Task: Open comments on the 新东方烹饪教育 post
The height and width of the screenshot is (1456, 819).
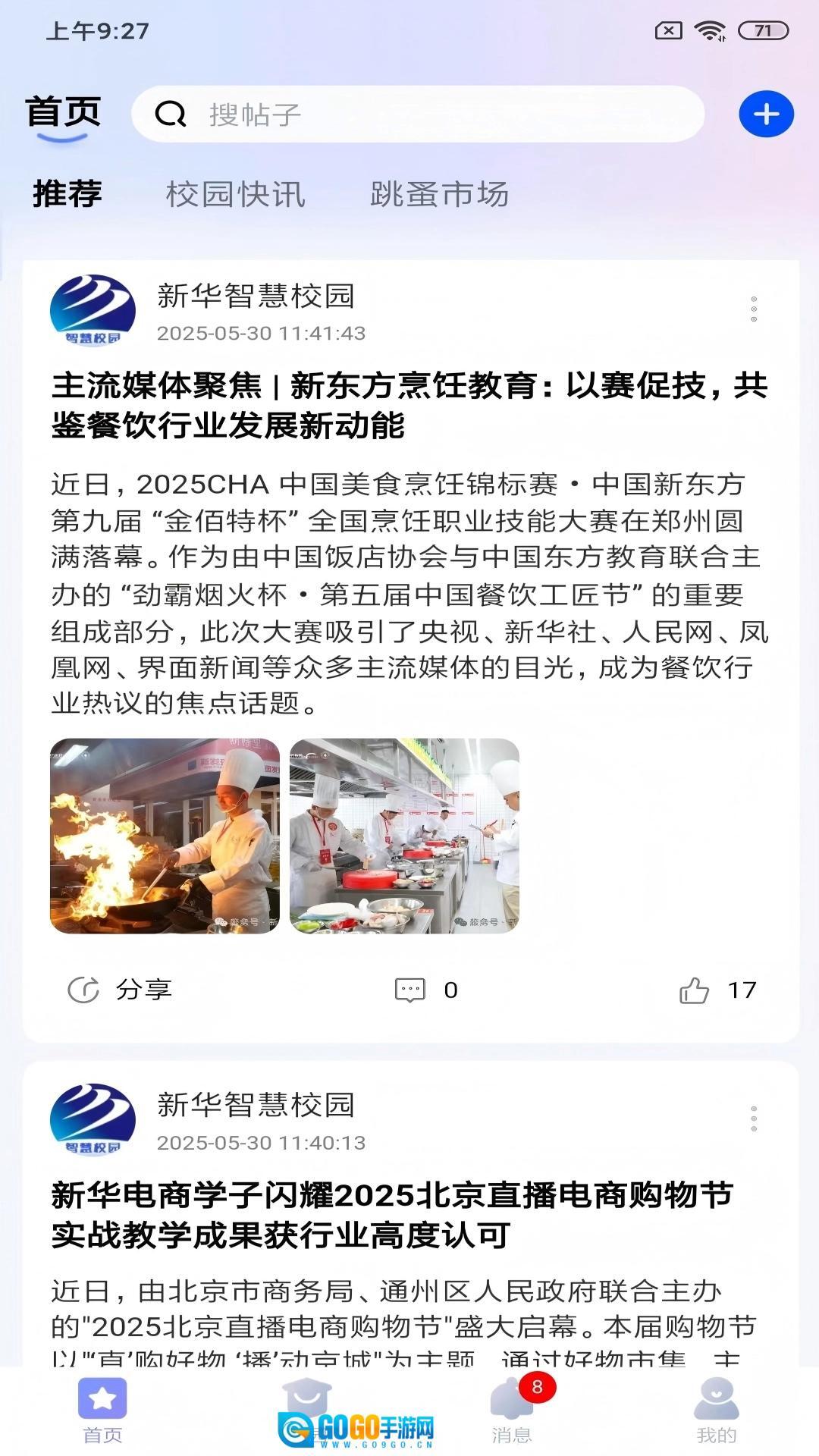Action: [426, 990]
